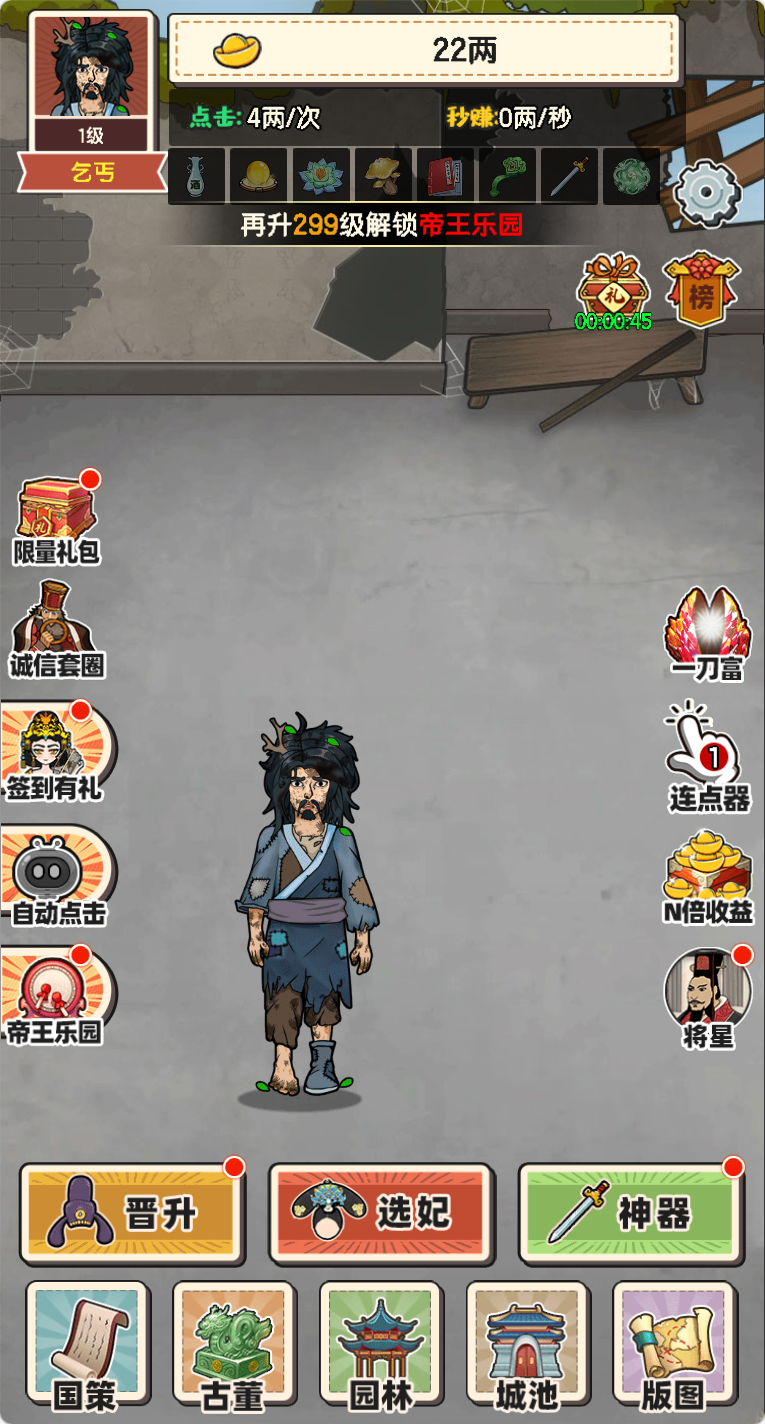Open the settings gear

point(706,190)
